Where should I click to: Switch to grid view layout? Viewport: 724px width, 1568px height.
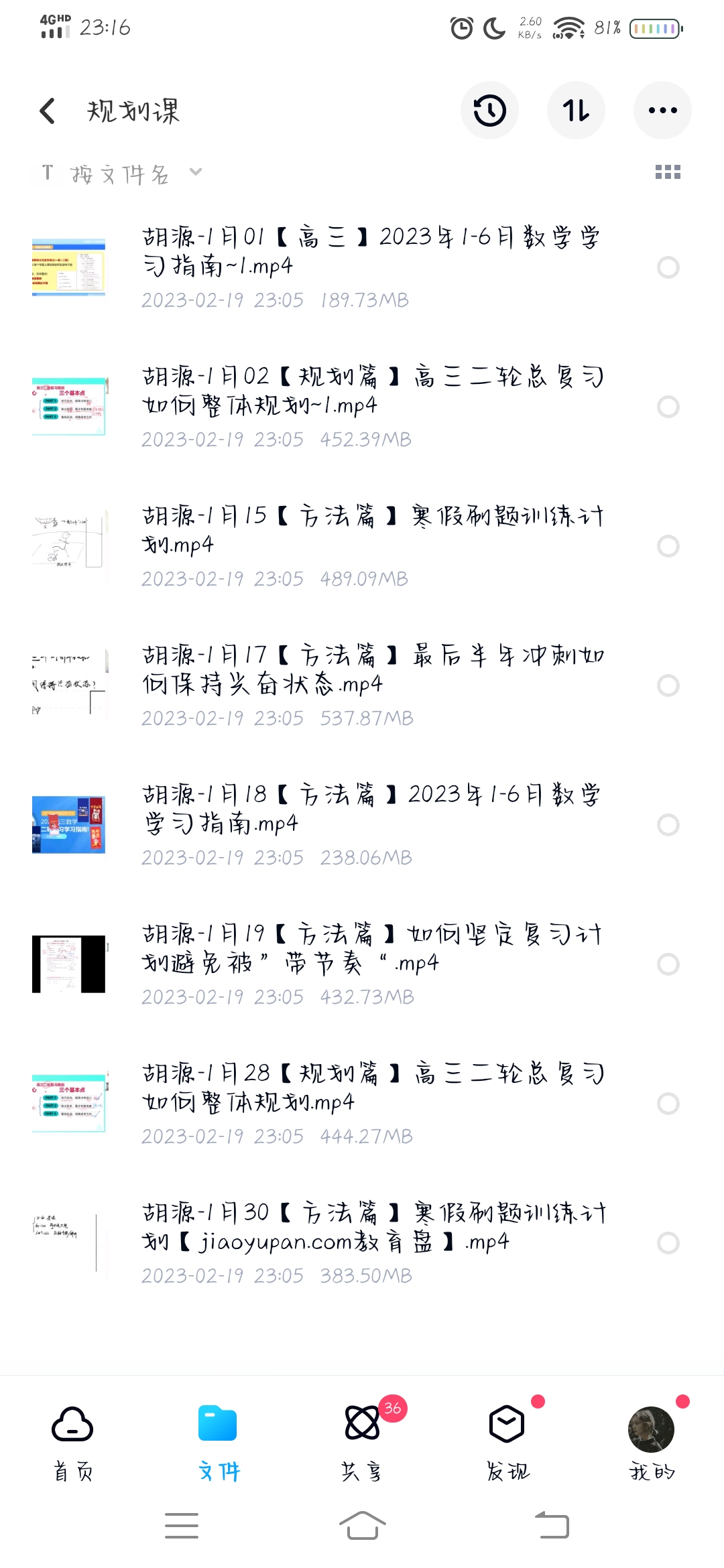668,173
